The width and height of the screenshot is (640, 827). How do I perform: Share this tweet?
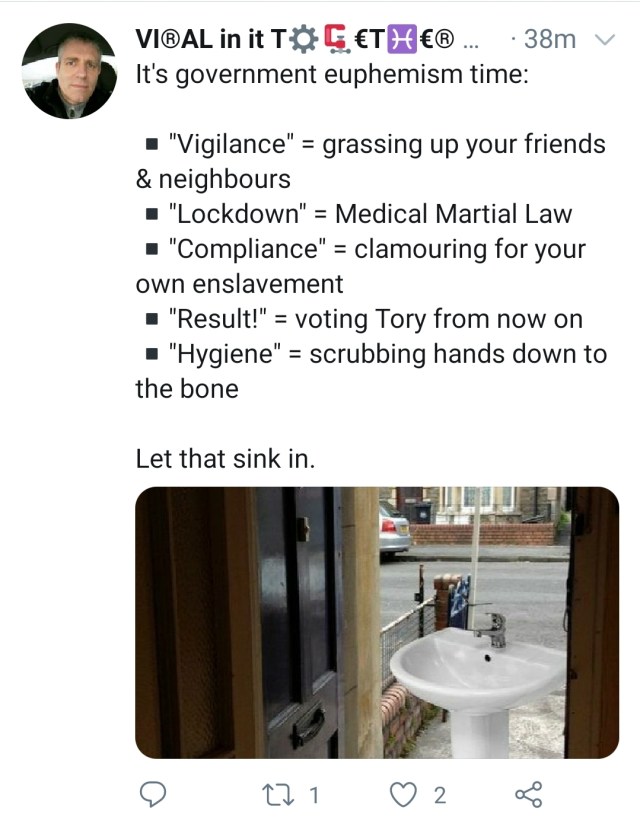527,795
